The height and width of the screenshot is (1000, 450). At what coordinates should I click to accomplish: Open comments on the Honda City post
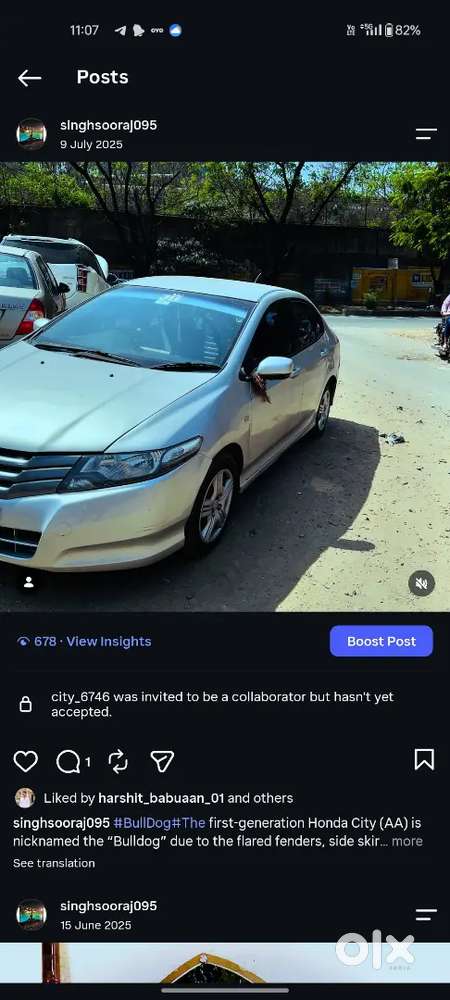(68, 761)
